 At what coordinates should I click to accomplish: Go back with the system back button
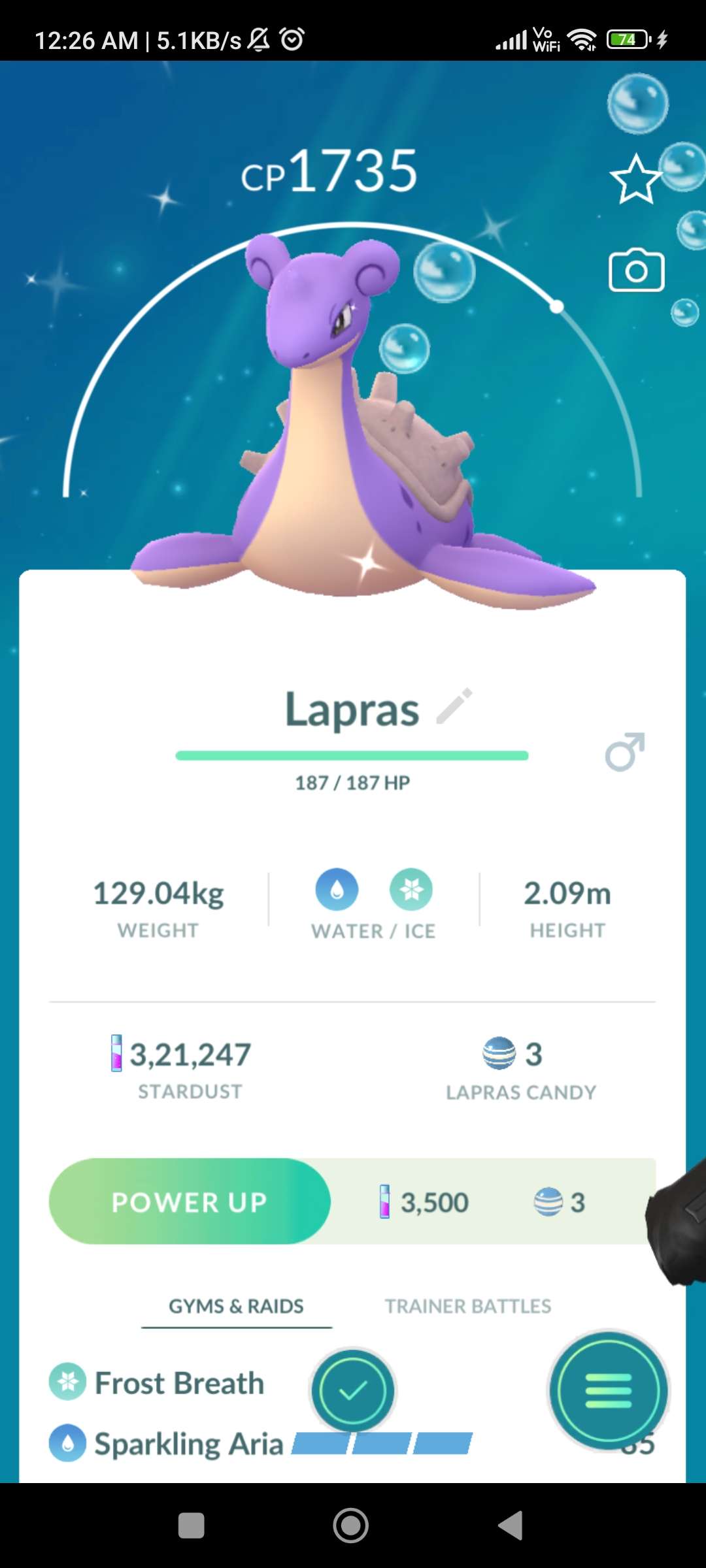click(511, 1526)
